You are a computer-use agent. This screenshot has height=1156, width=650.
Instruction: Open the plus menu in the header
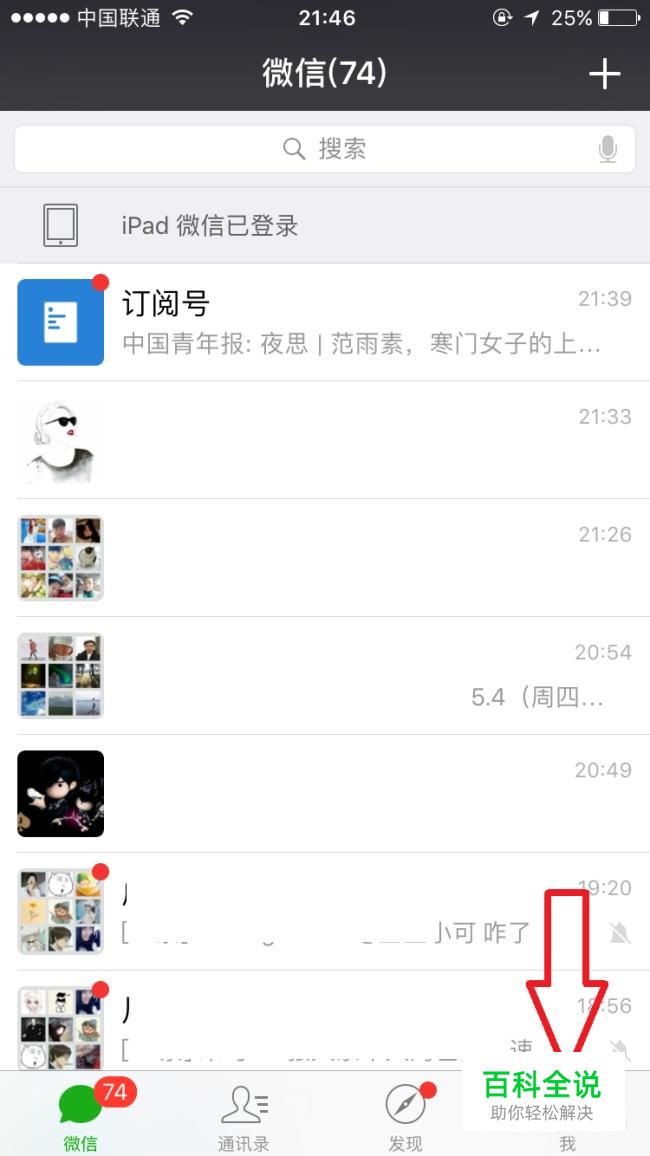[604, 74]
